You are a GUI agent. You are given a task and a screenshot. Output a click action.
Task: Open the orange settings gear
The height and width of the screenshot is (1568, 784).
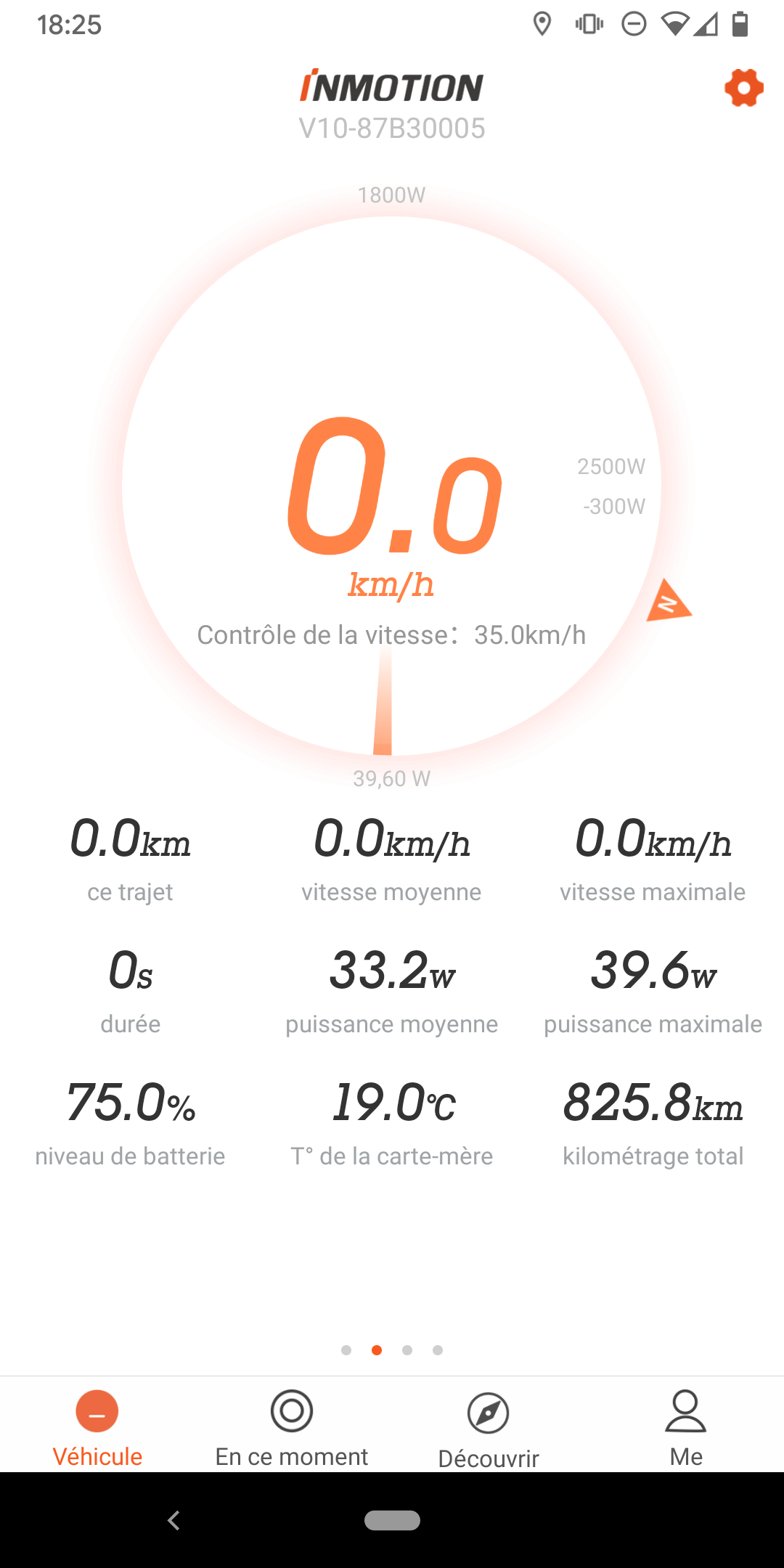(743, 88)
